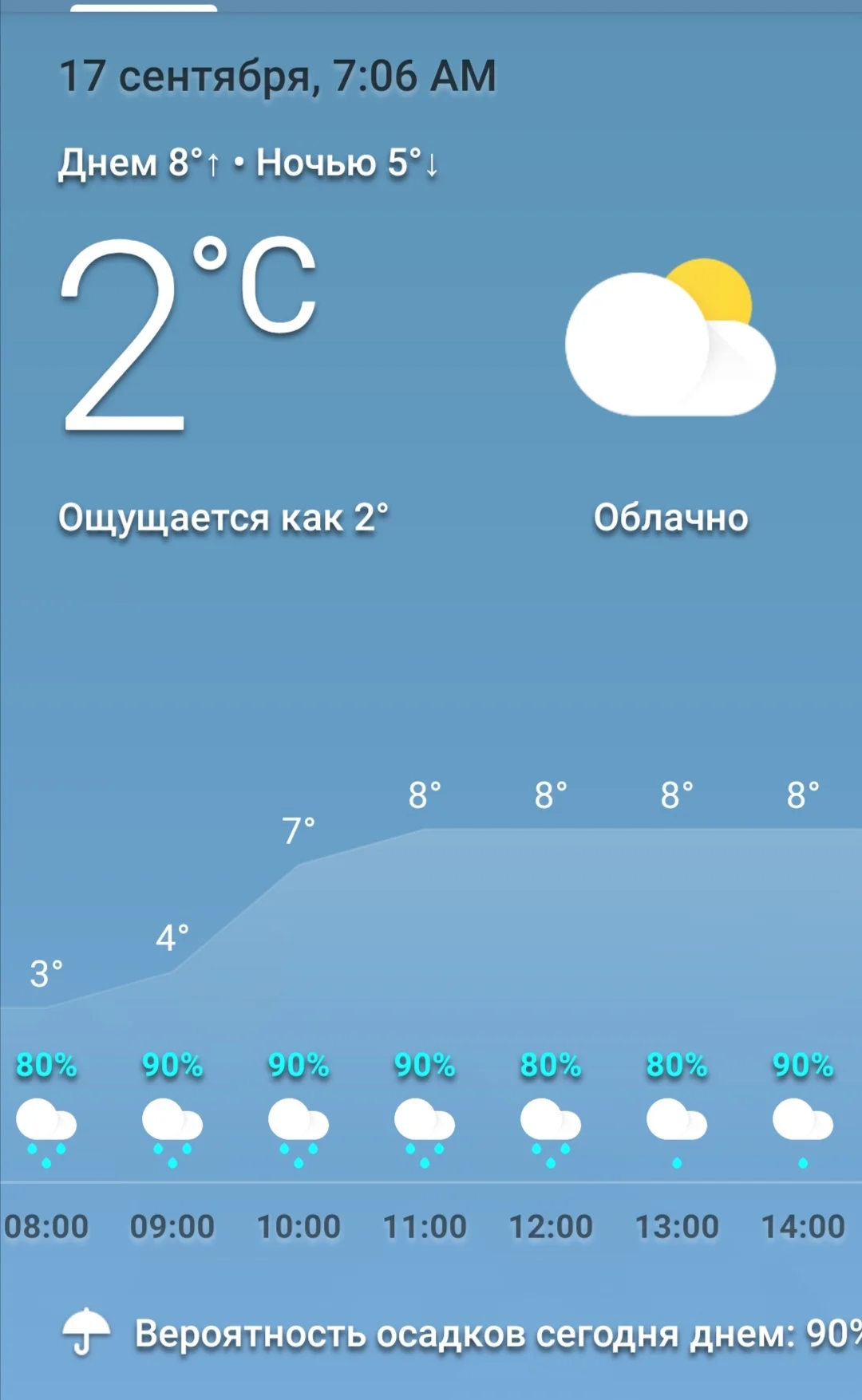862x1400 pixels.
Task: Toggle the 80% probability at 08:00
Action: point(45,1063)
